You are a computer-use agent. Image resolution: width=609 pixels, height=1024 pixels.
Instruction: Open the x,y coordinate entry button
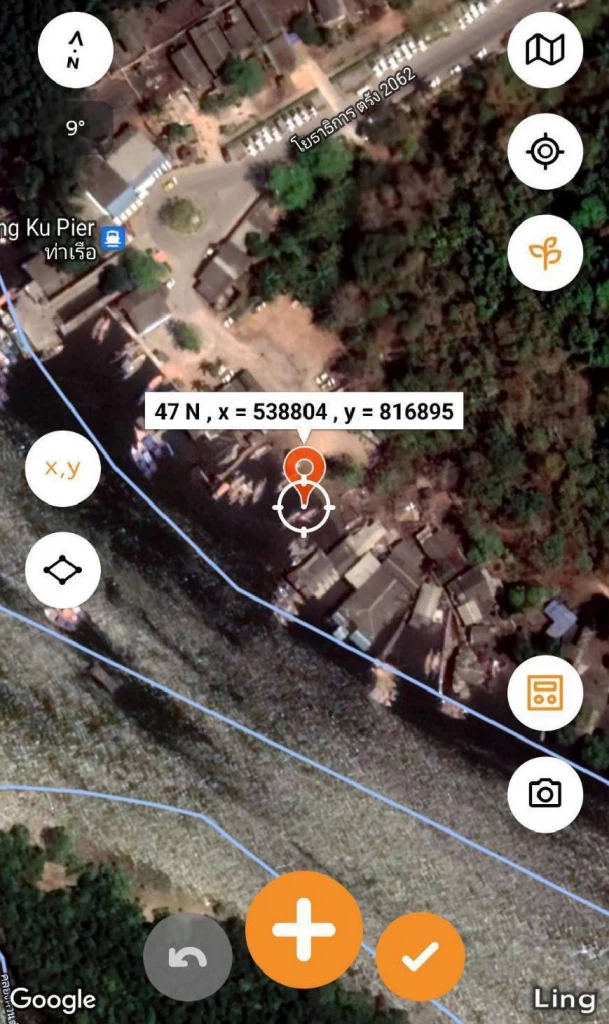pos(63,468)
